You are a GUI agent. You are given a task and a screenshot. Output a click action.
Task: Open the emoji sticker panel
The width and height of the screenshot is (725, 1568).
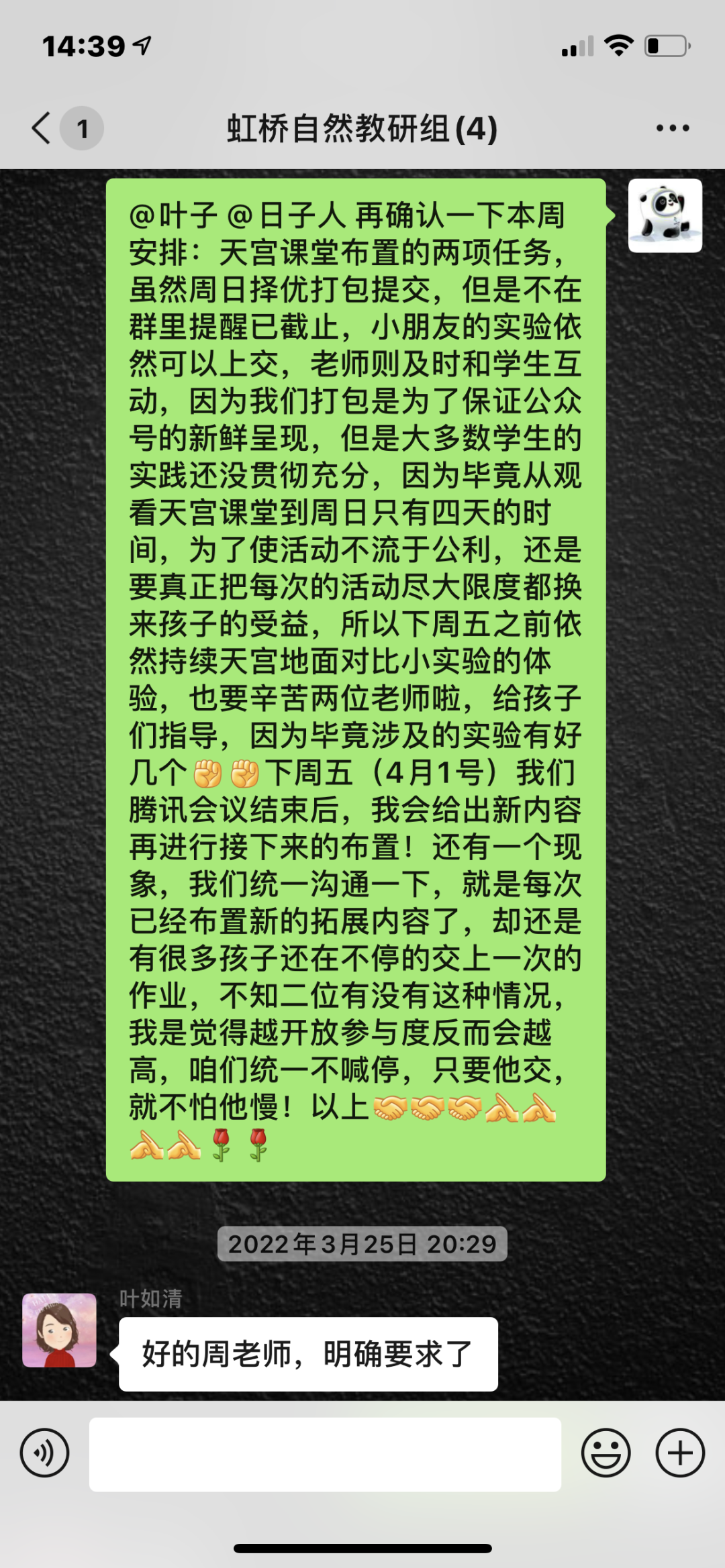[x=606, y=1454]
